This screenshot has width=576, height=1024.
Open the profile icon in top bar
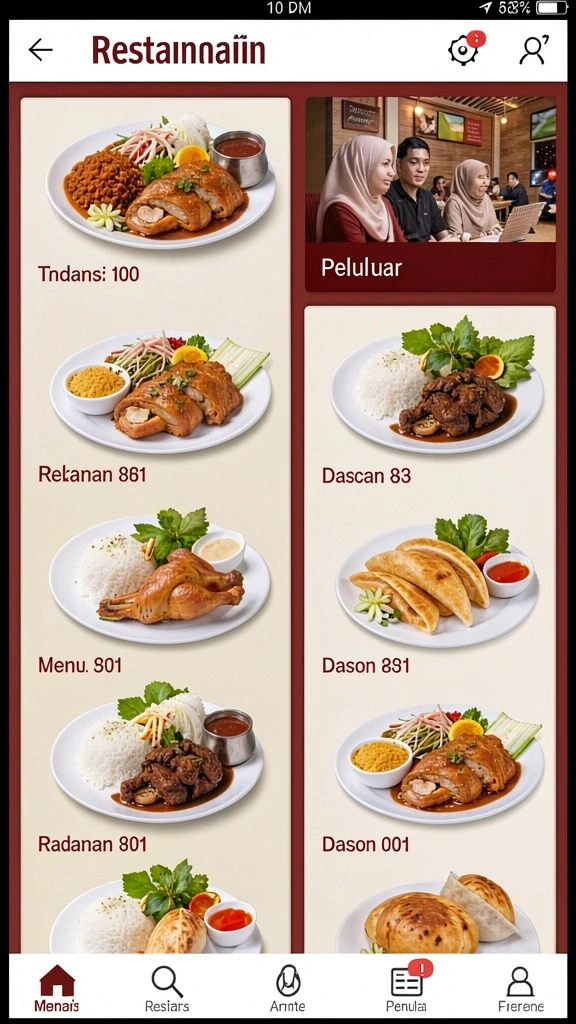(534, 50)
